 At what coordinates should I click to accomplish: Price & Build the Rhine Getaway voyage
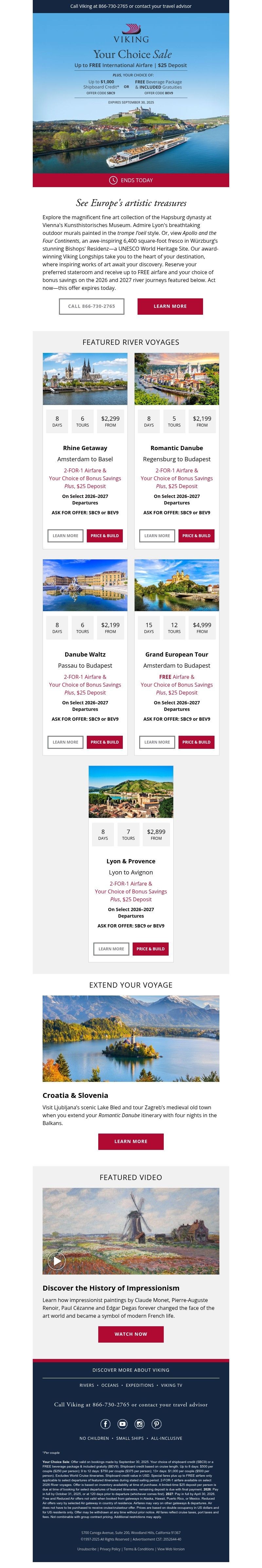click(x=105, y=536)
